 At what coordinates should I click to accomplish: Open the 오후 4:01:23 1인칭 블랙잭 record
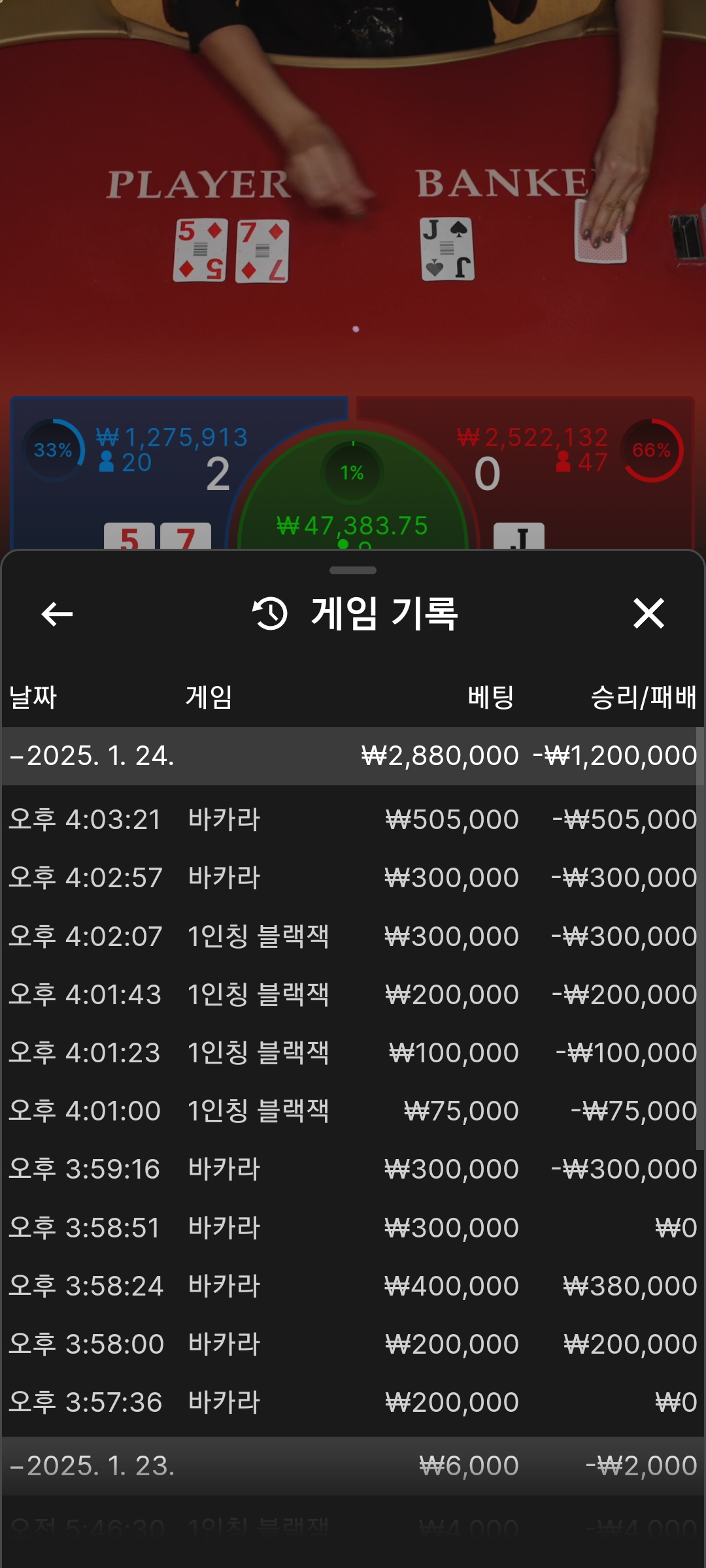click(352, 1053)
